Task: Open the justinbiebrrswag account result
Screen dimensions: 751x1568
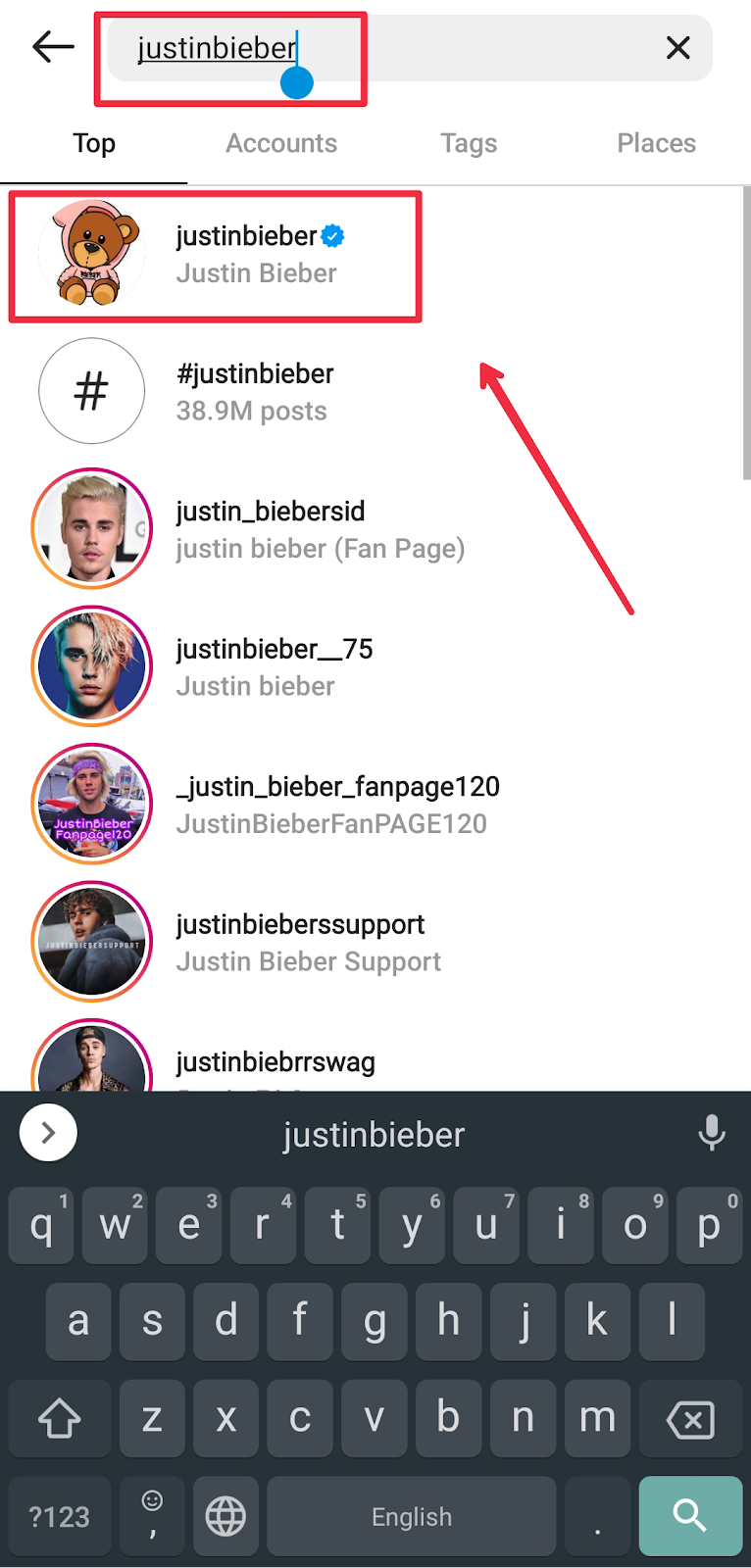Action: [x=275, y=1063]
